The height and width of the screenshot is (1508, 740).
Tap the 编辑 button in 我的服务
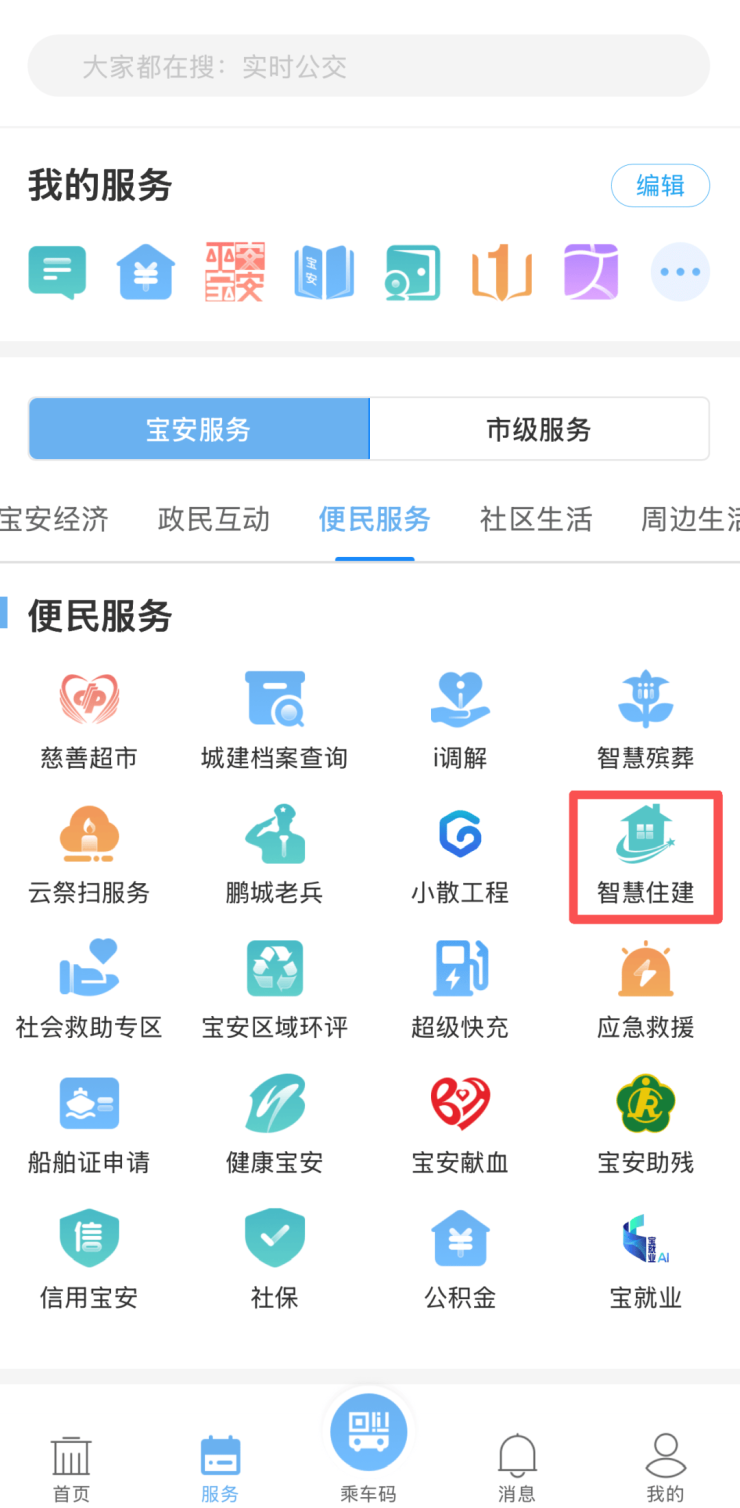pyautogui.click(x=660, y=185)
